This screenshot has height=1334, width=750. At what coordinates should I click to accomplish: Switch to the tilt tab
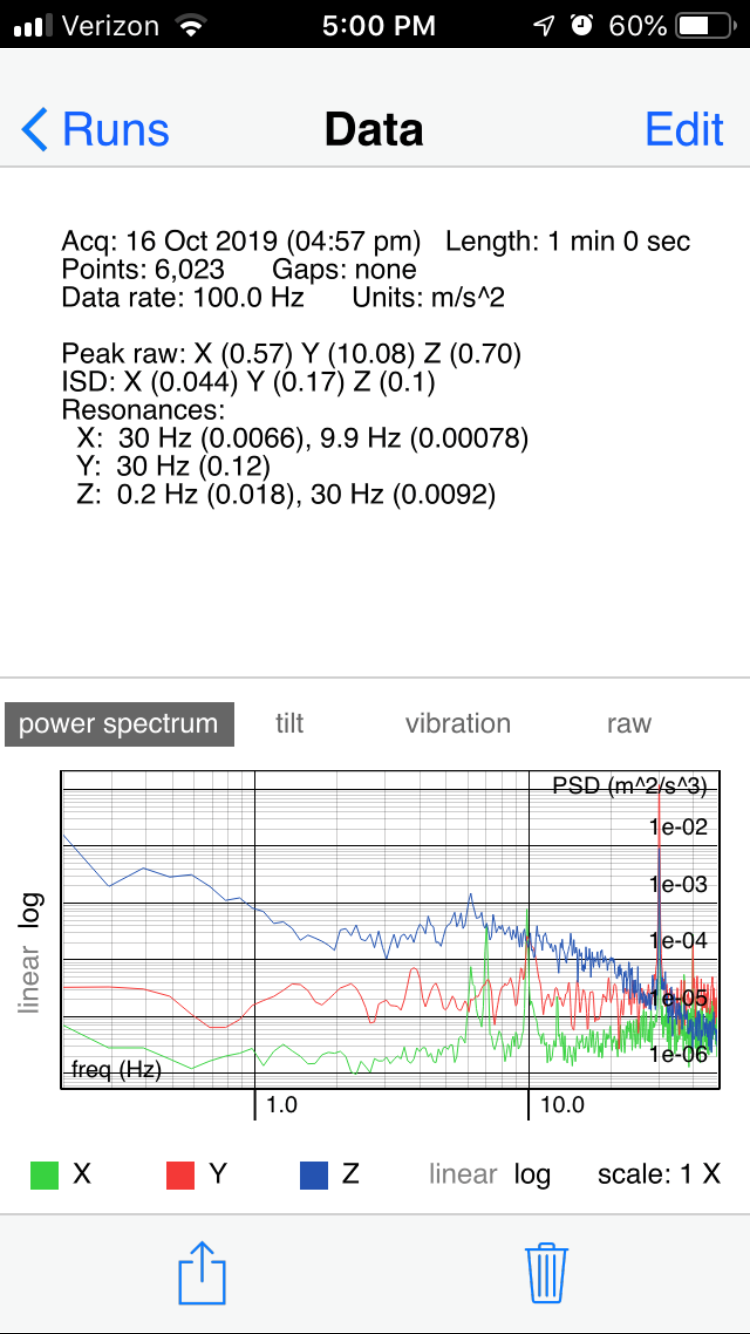point(290,724)
